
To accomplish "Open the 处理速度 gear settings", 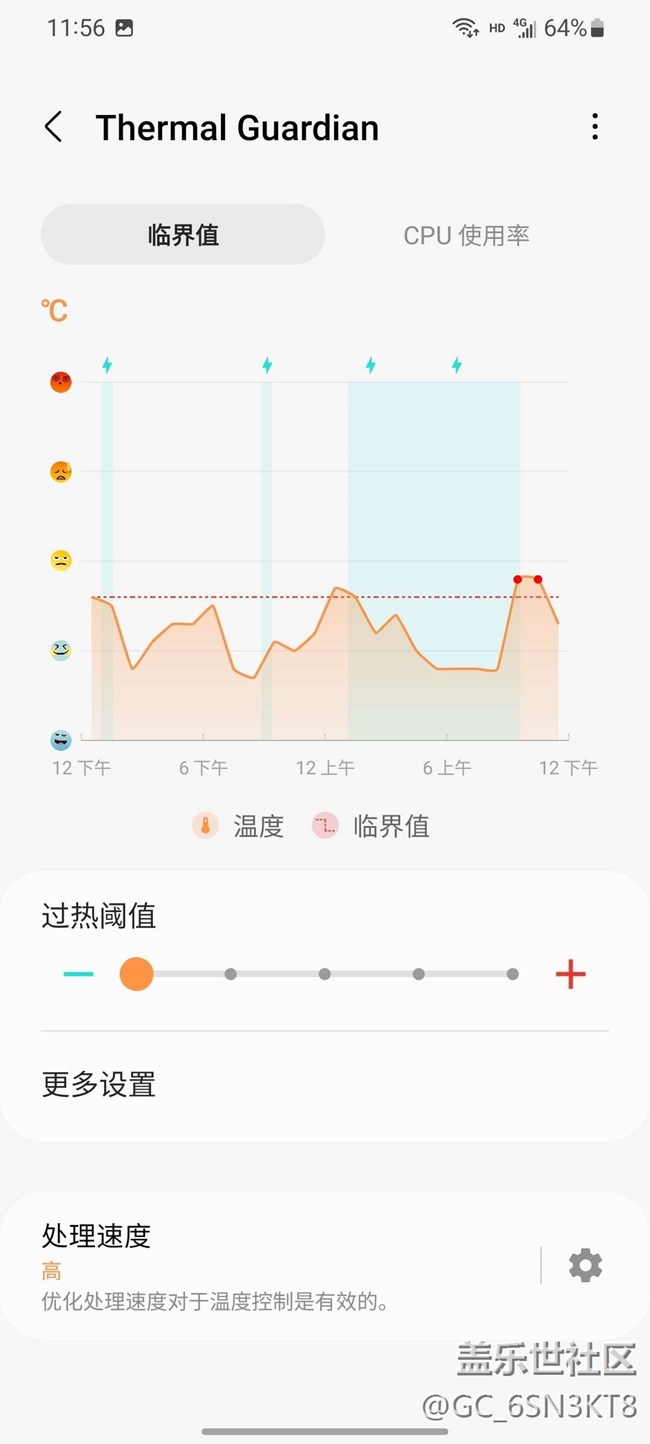I will coord(586,1266).
